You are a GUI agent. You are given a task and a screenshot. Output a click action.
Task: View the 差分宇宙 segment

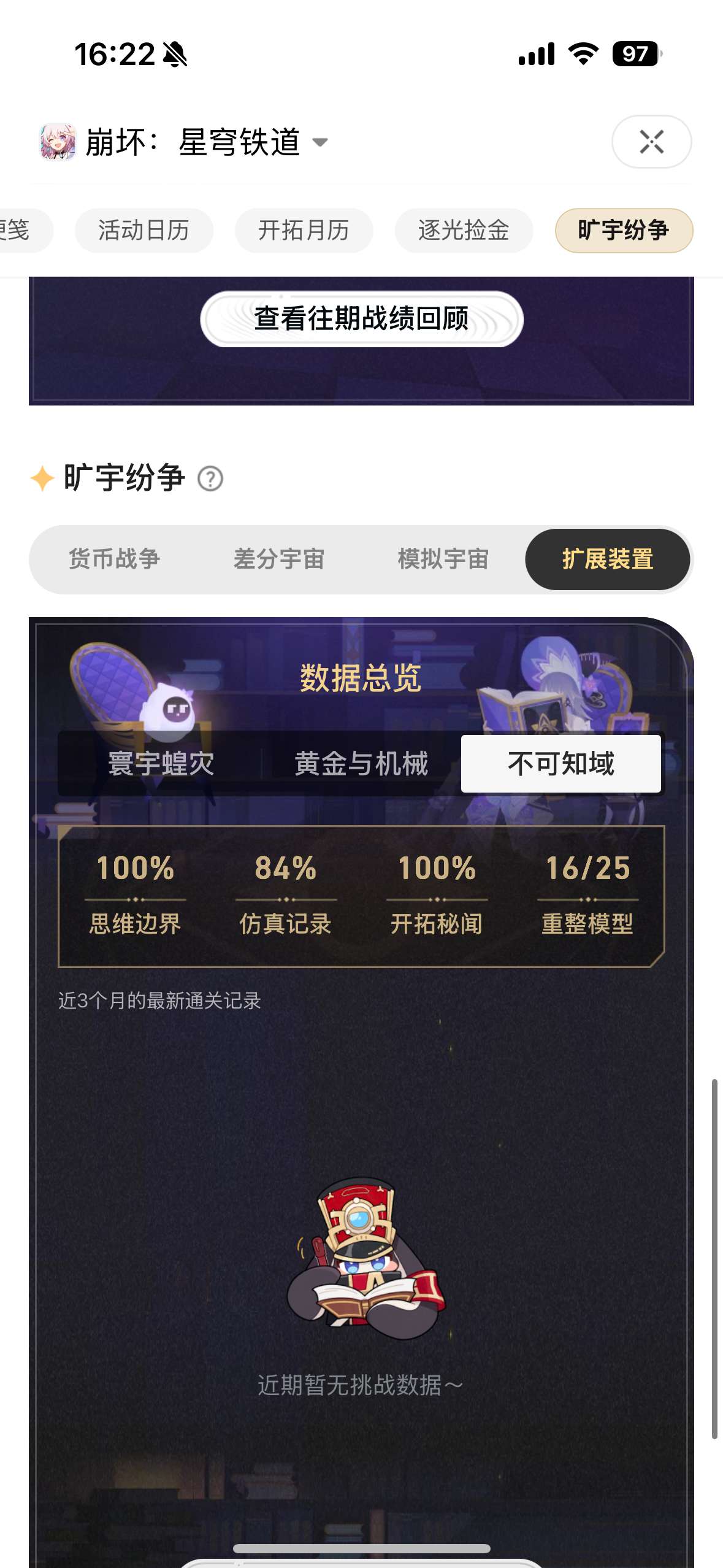(x=279, y=559)
